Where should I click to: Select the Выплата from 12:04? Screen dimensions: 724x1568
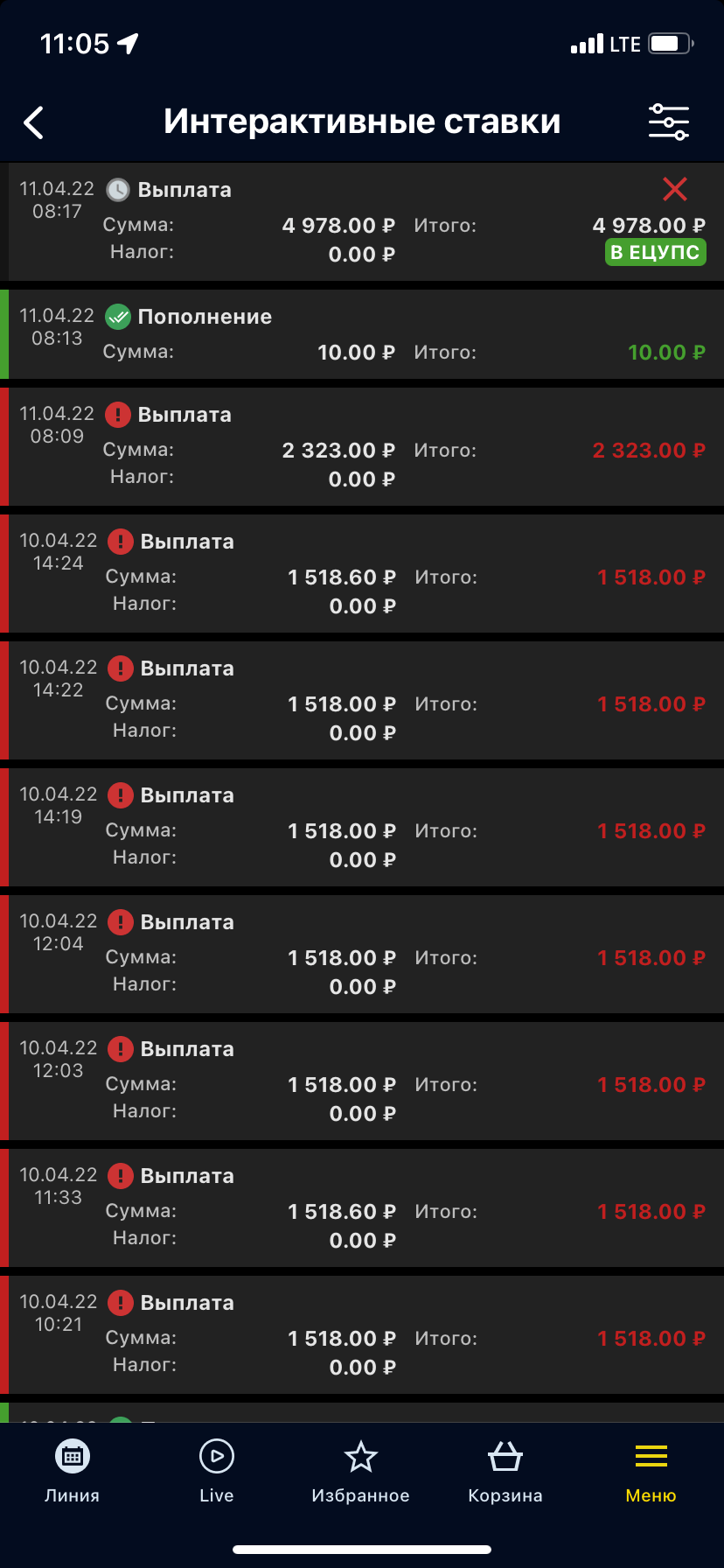[362, 954]
